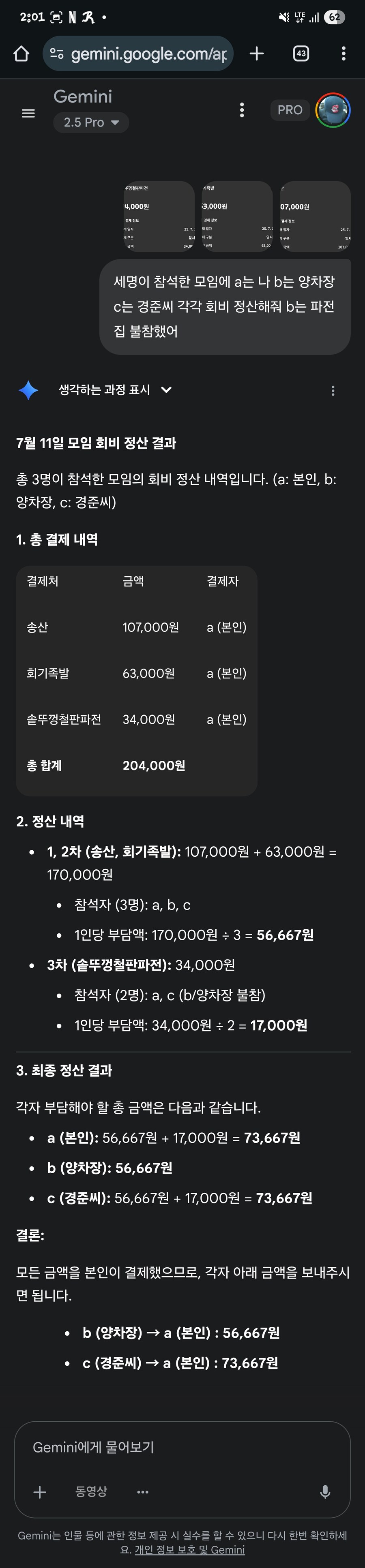This screenshot has width=365, height=1568.
Task: View the 63,000원 receipt image
Action: (237, 216)
